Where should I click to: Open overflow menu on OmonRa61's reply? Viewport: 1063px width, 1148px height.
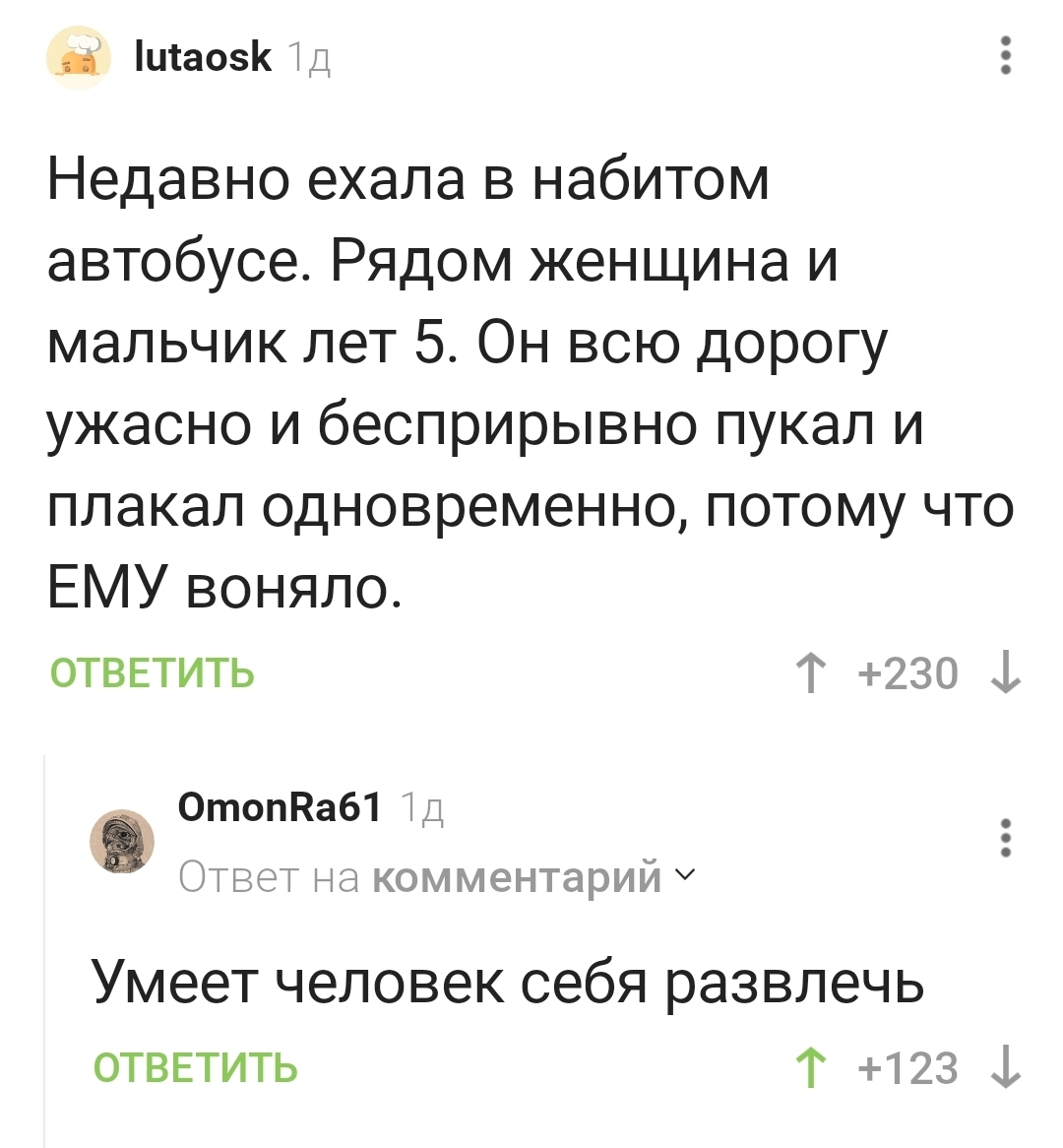point(1005,837)
